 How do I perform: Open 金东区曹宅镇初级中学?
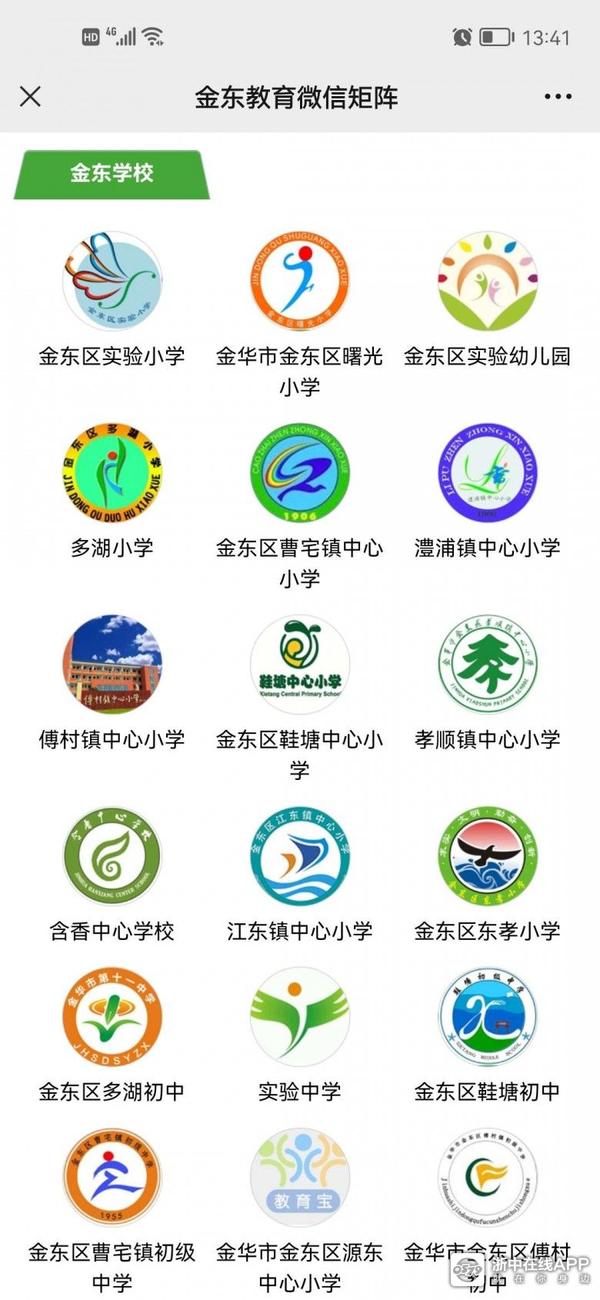coord(112,1177)
